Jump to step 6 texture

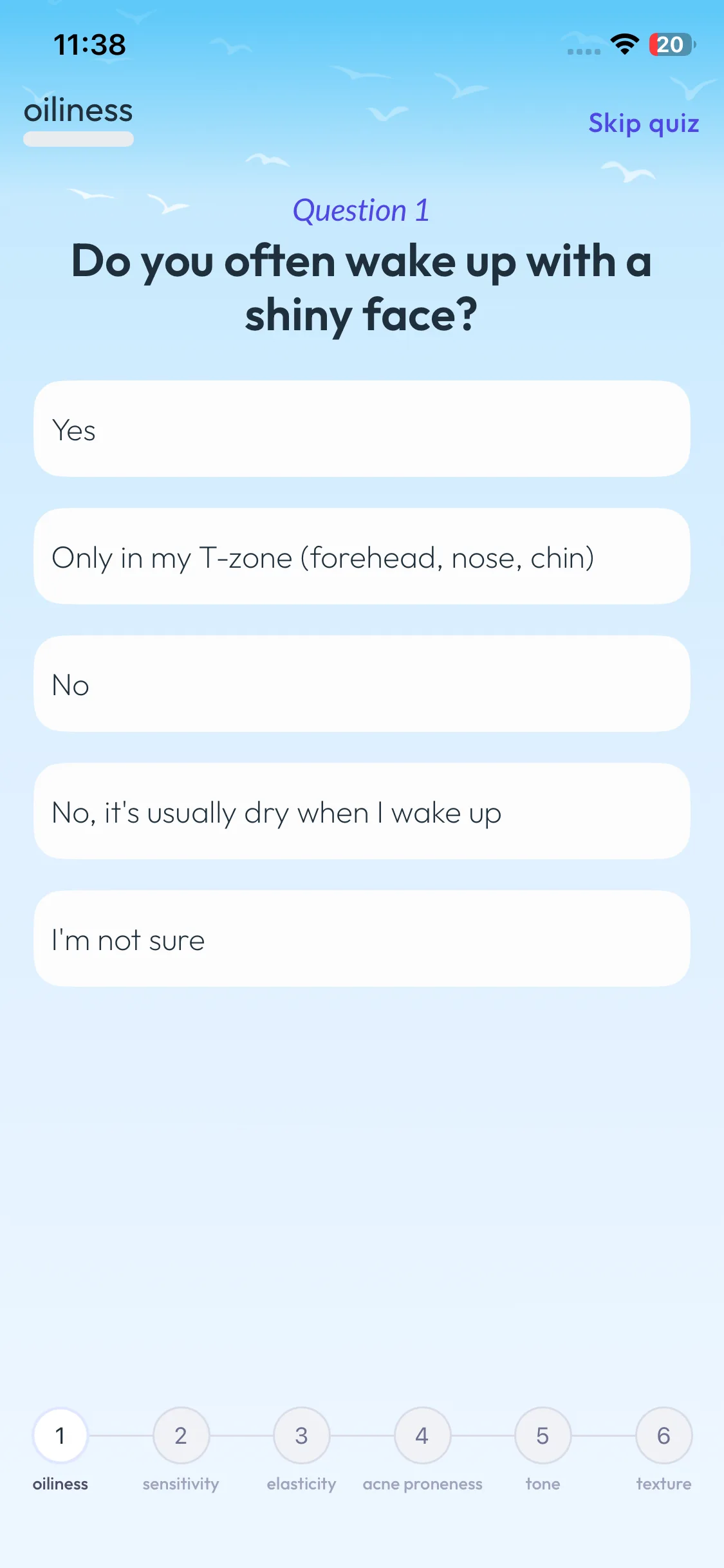tap(664, 1435)
